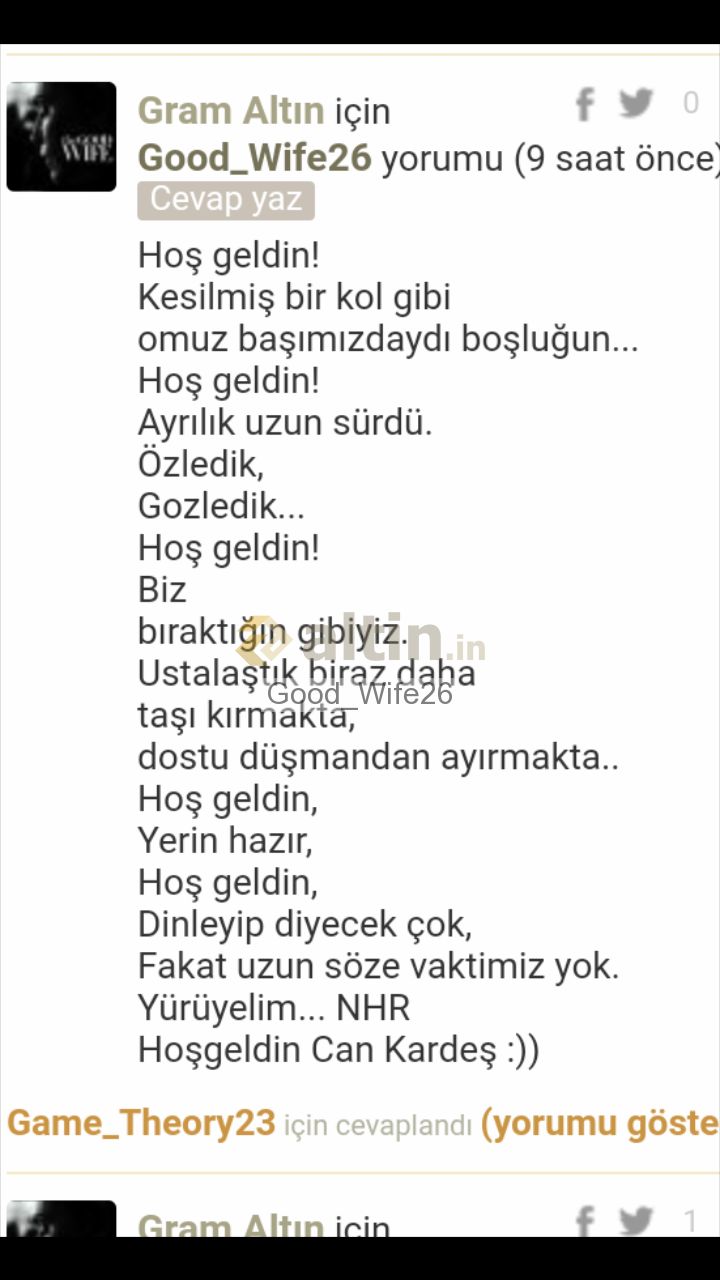
Task: Share Good_Wife26's comment on Facebook
Action: [x=585, y=104]
